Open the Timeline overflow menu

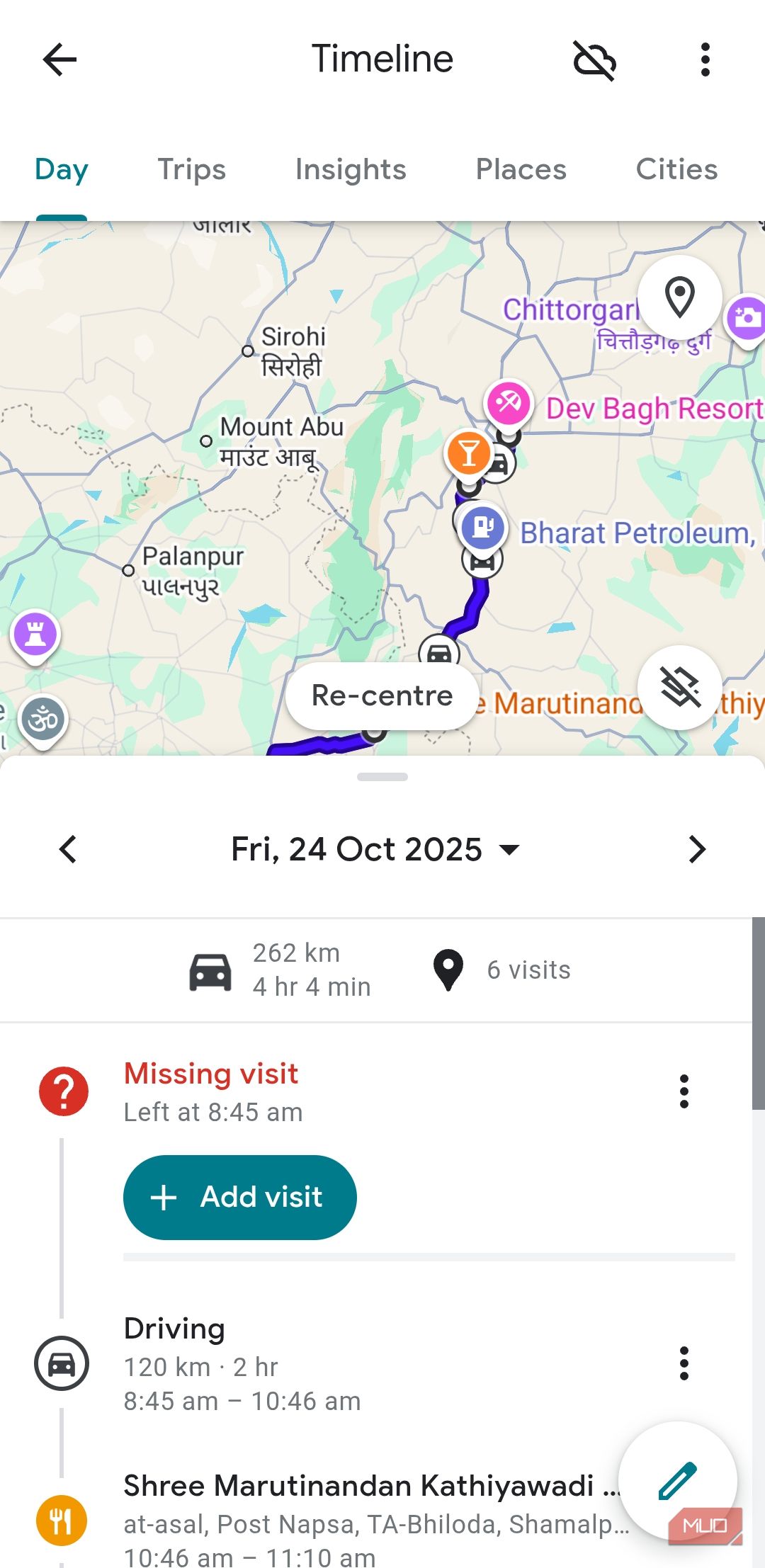[705, 59]
